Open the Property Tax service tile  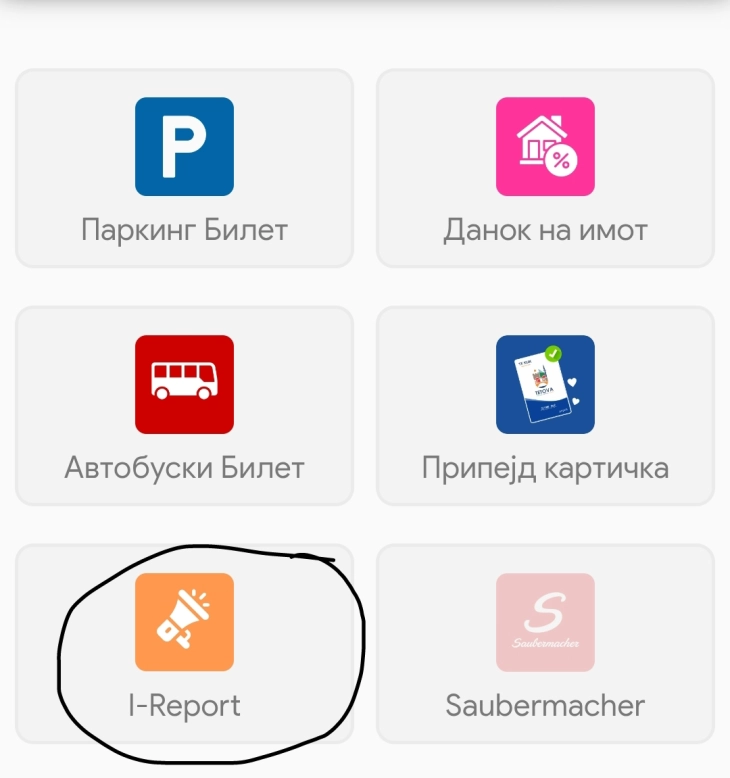[x=544, y=169]
